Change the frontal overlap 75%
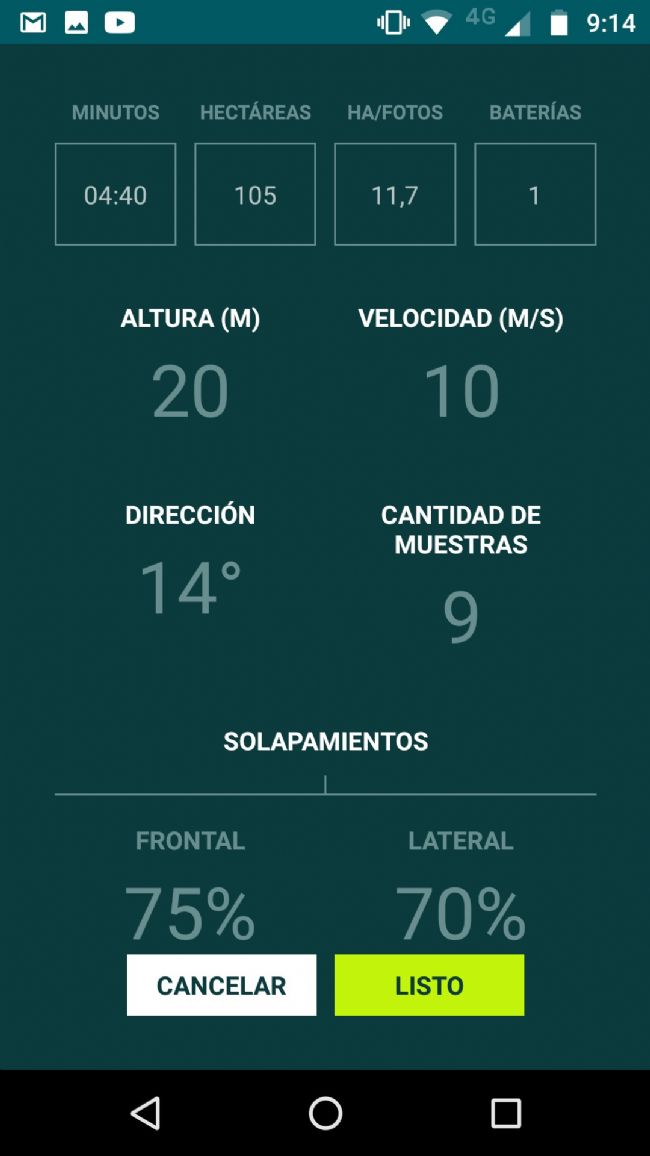 [x=190, y=913]
